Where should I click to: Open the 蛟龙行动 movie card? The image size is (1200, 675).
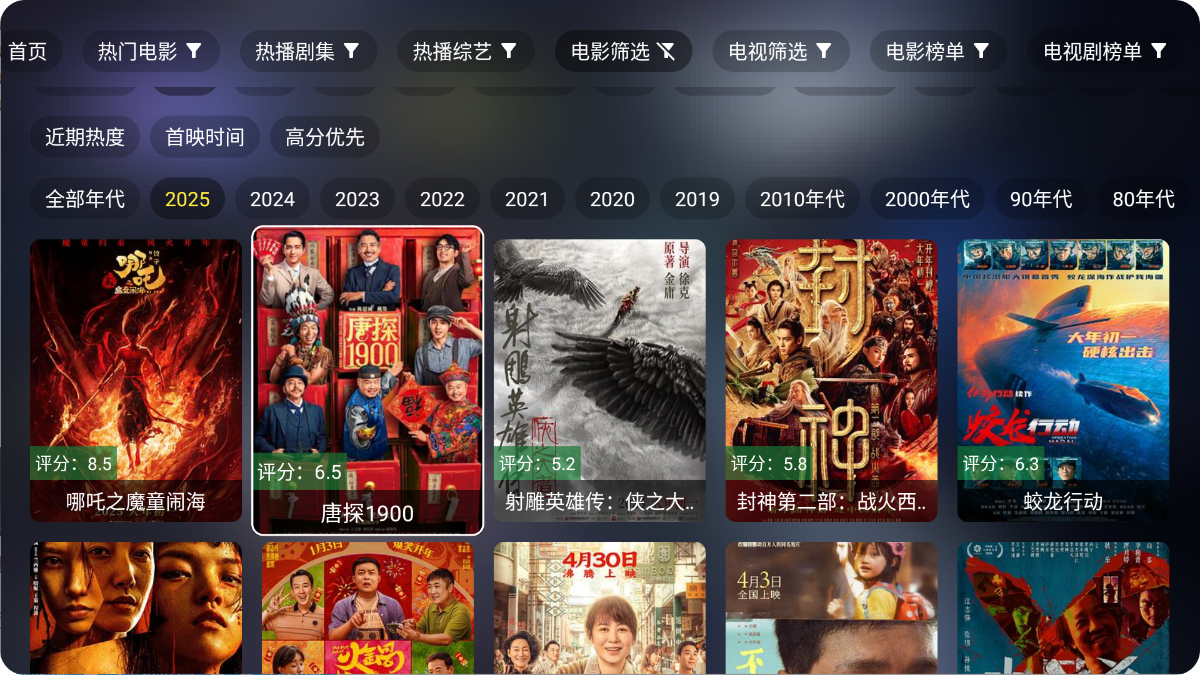pyautogui.click(x=1063, y=380)
